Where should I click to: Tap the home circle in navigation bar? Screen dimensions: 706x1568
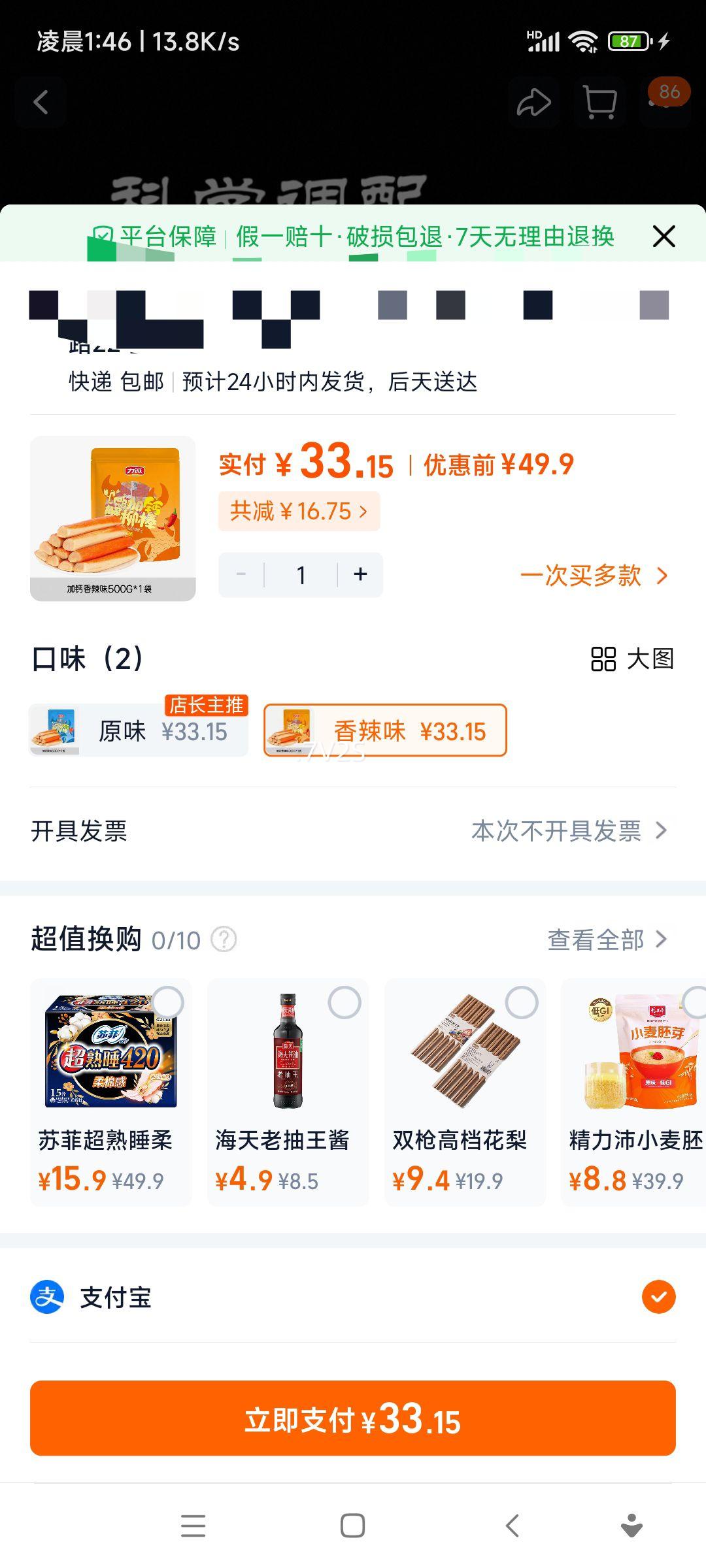pos(352,1526)
